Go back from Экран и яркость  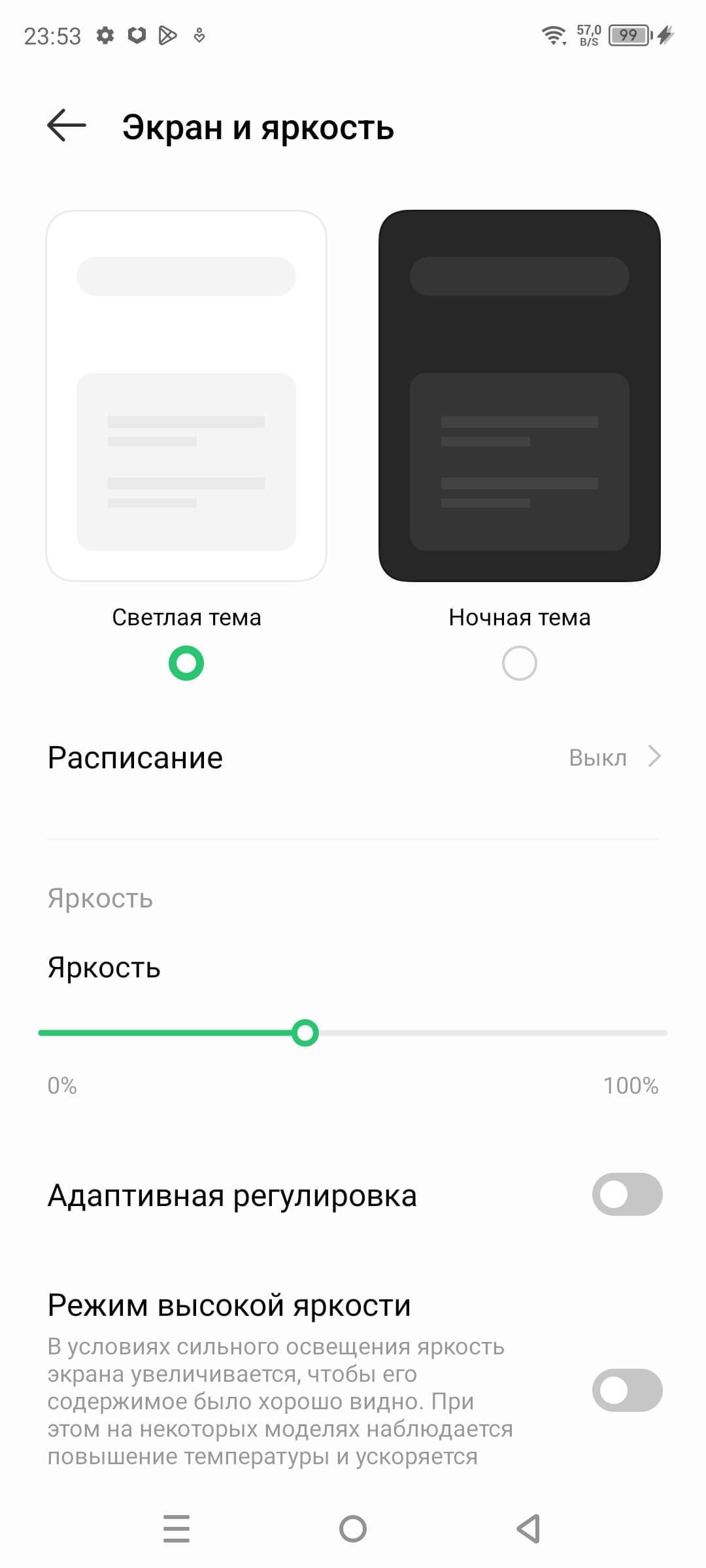tap(67, 125)
